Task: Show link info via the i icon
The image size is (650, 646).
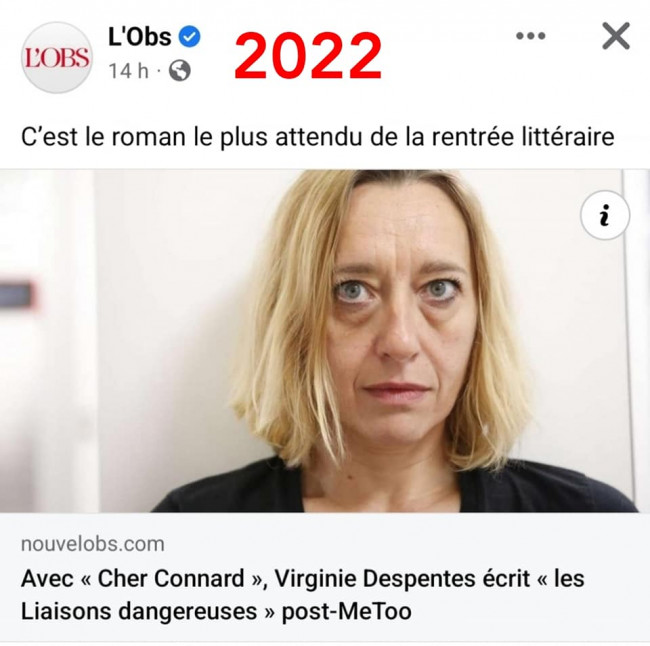Action: [x=605, y=215]
